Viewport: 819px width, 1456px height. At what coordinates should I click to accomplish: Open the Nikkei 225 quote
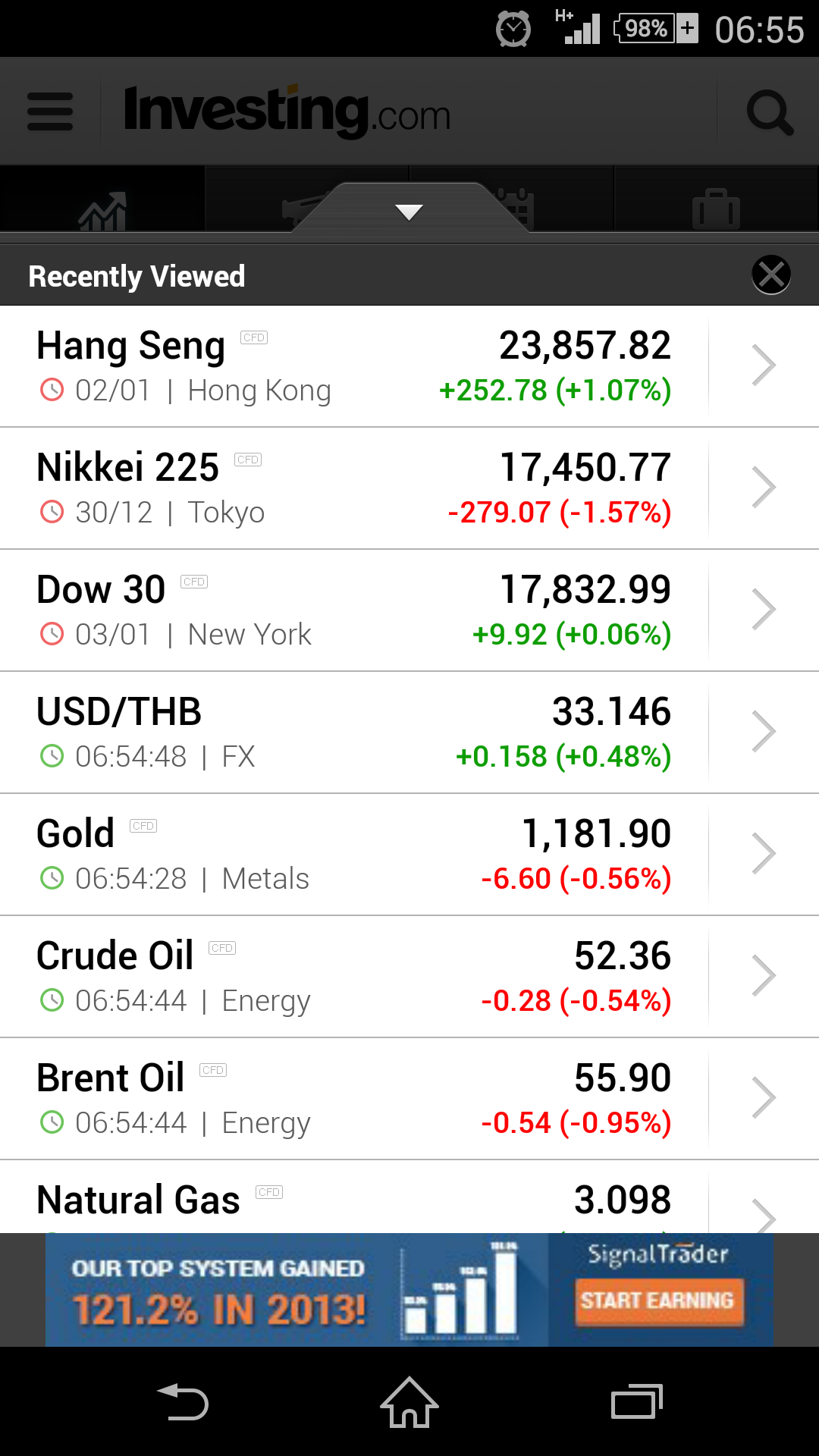pyautogui.click(x=409, y=488)
